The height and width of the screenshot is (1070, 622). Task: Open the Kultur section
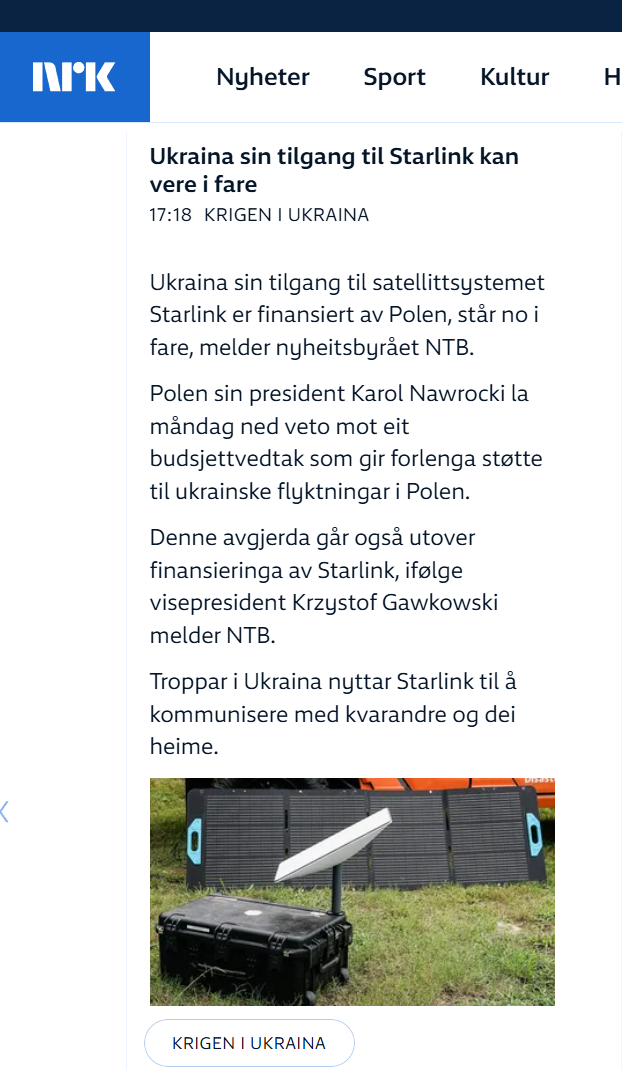pos(514,77)
